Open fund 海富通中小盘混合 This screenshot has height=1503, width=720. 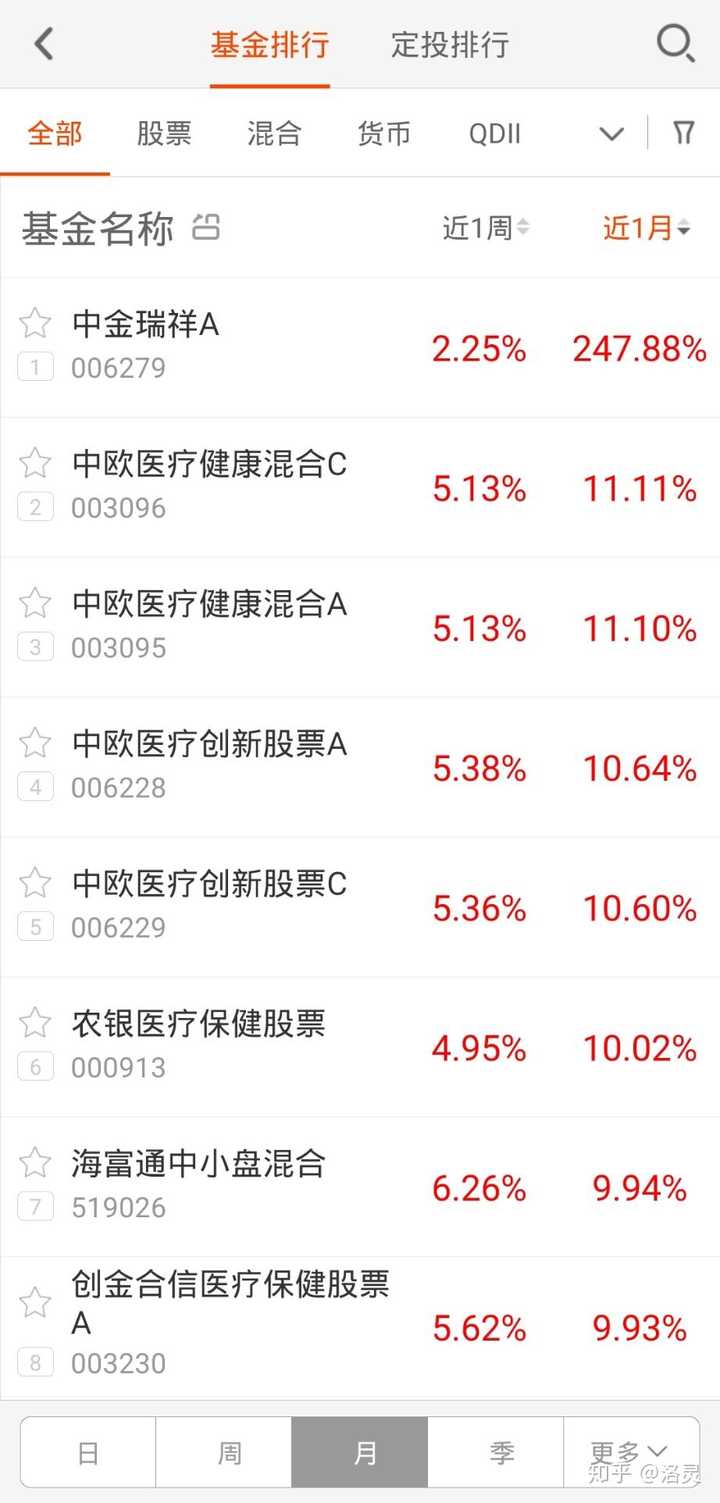pyautogui.click(x=360, y=1187)
